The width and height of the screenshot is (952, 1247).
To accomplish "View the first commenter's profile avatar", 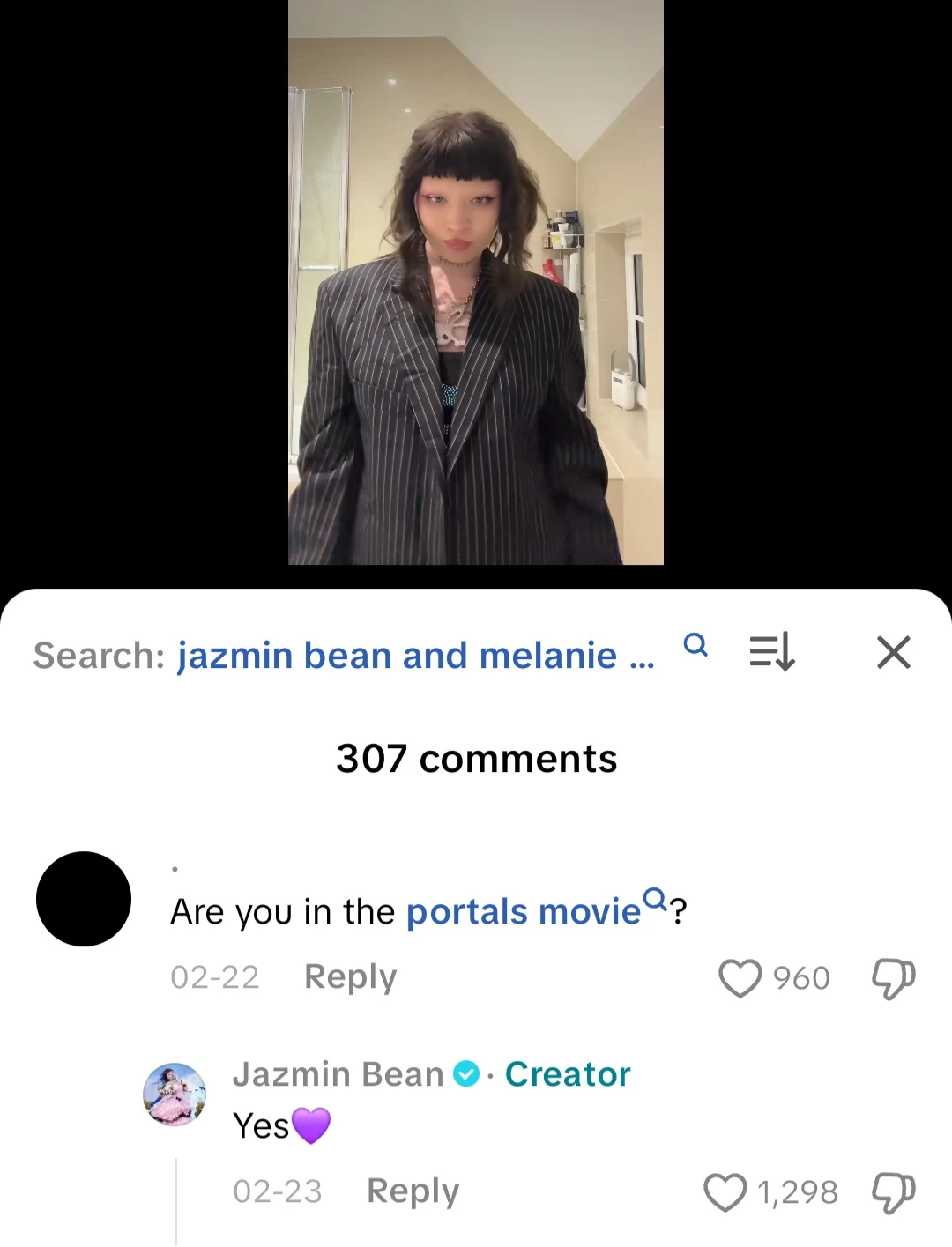I will point(84,899).
